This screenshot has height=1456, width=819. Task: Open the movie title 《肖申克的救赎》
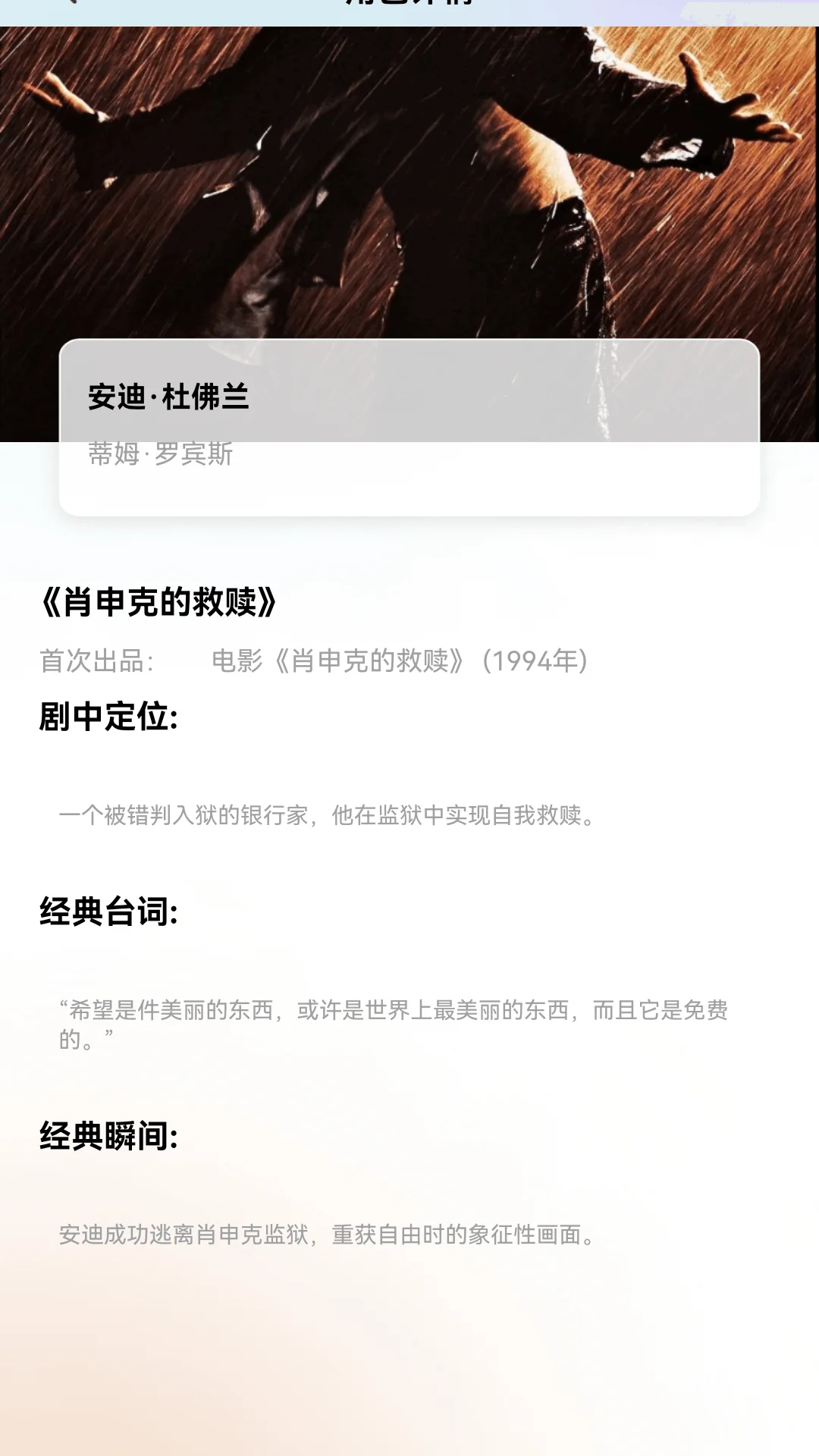[159, 603]
